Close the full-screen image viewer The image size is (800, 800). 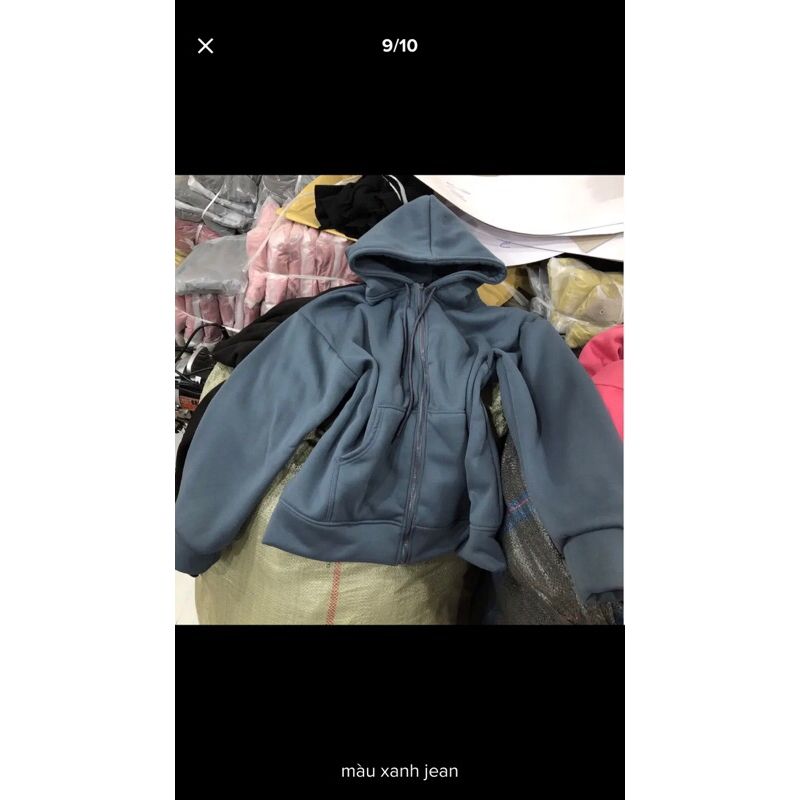point(205,46)
